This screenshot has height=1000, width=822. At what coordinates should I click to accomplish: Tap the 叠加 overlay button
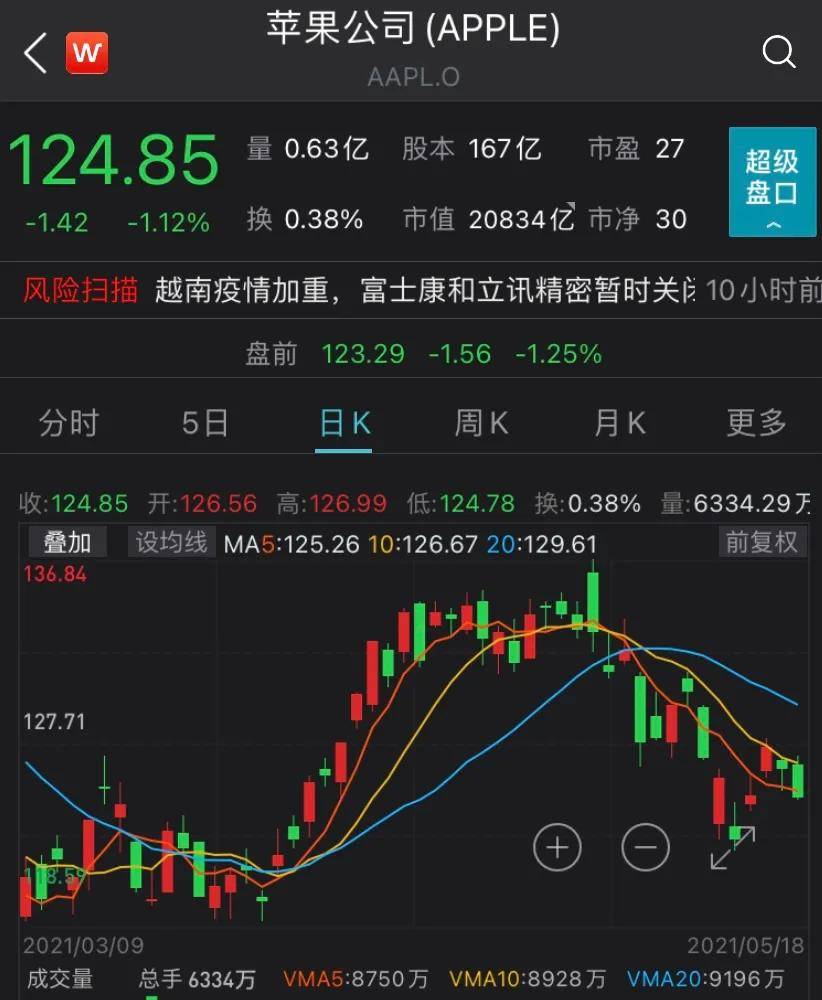click(67, 543)
